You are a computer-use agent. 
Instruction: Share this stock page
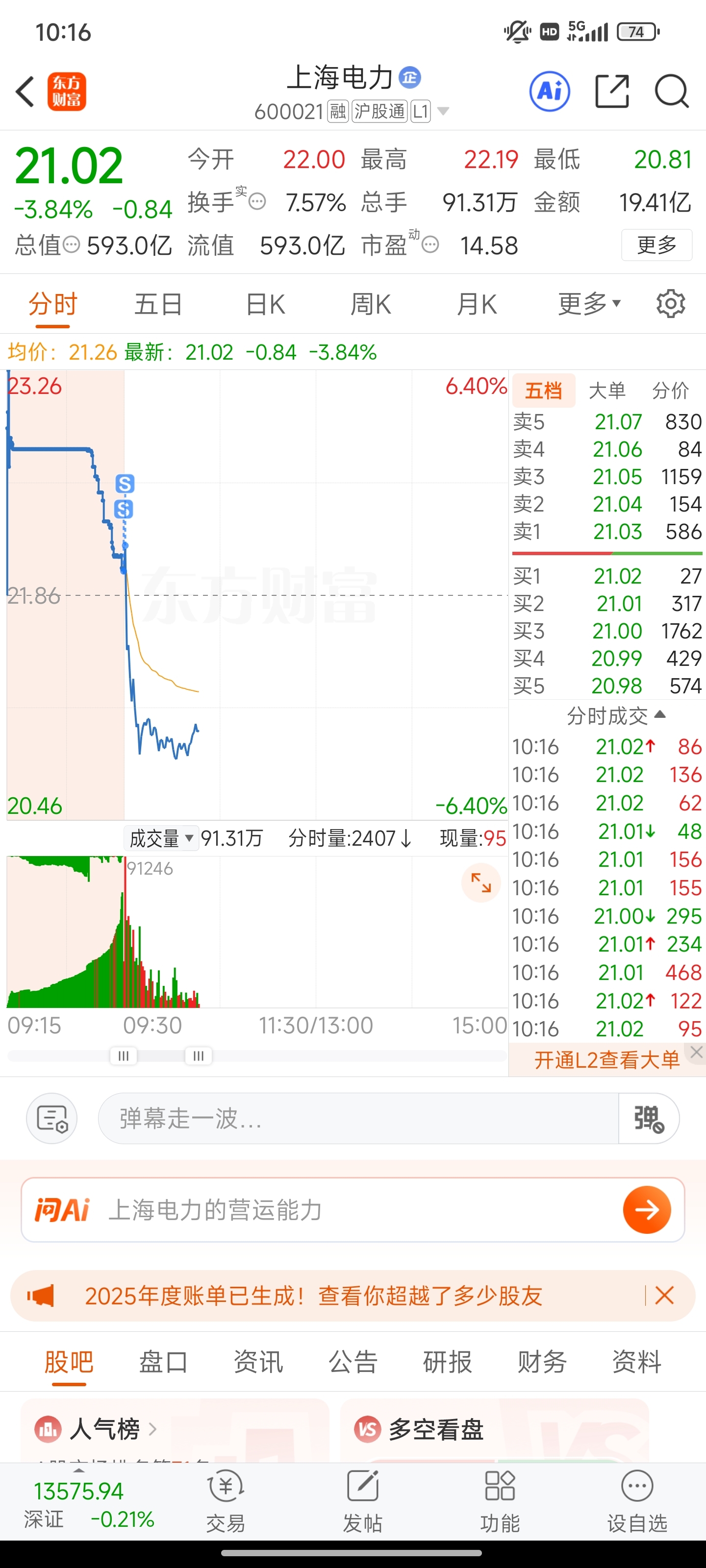(611, 92)
